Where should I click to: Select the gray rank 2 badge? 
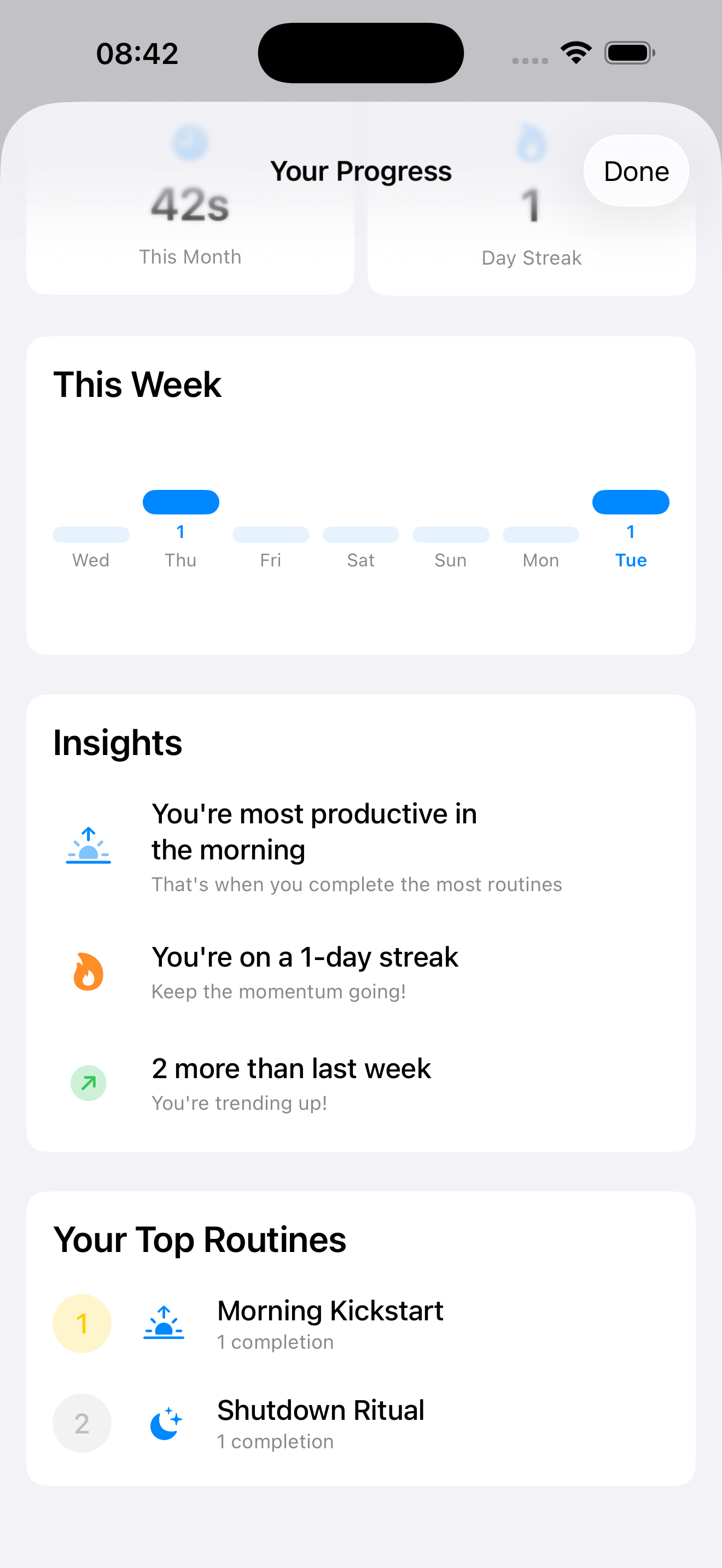[81, 1423]
